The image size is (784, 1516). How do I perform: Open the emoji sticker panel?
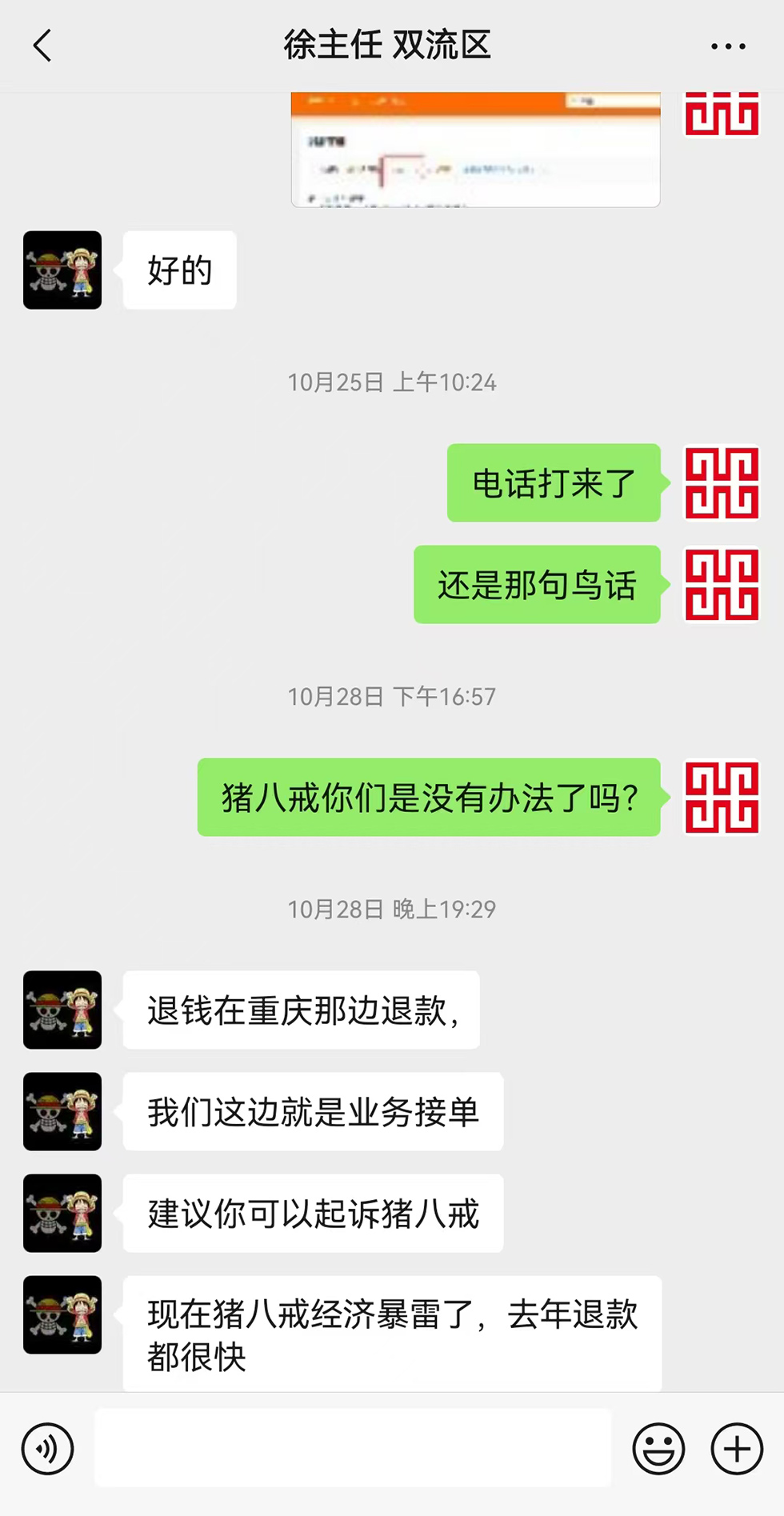tap(658, 1448)
